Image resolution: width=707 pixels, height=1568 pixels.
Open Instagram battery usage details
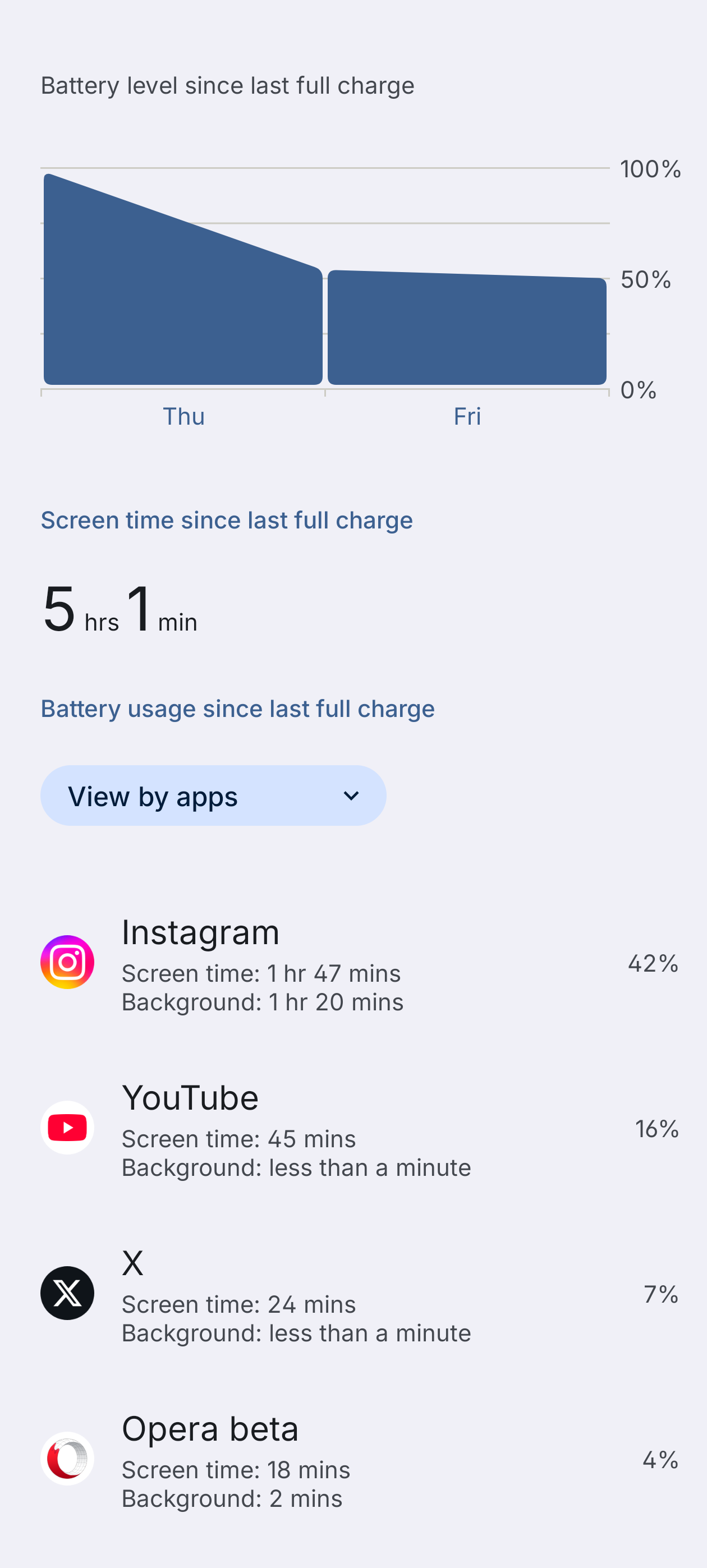point(353,962)
